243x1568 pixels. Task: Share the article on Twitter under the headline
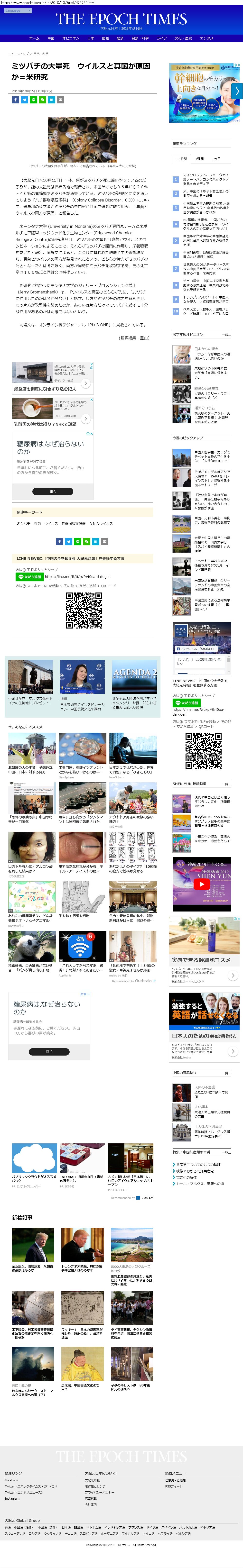click(x=24, y=100)
